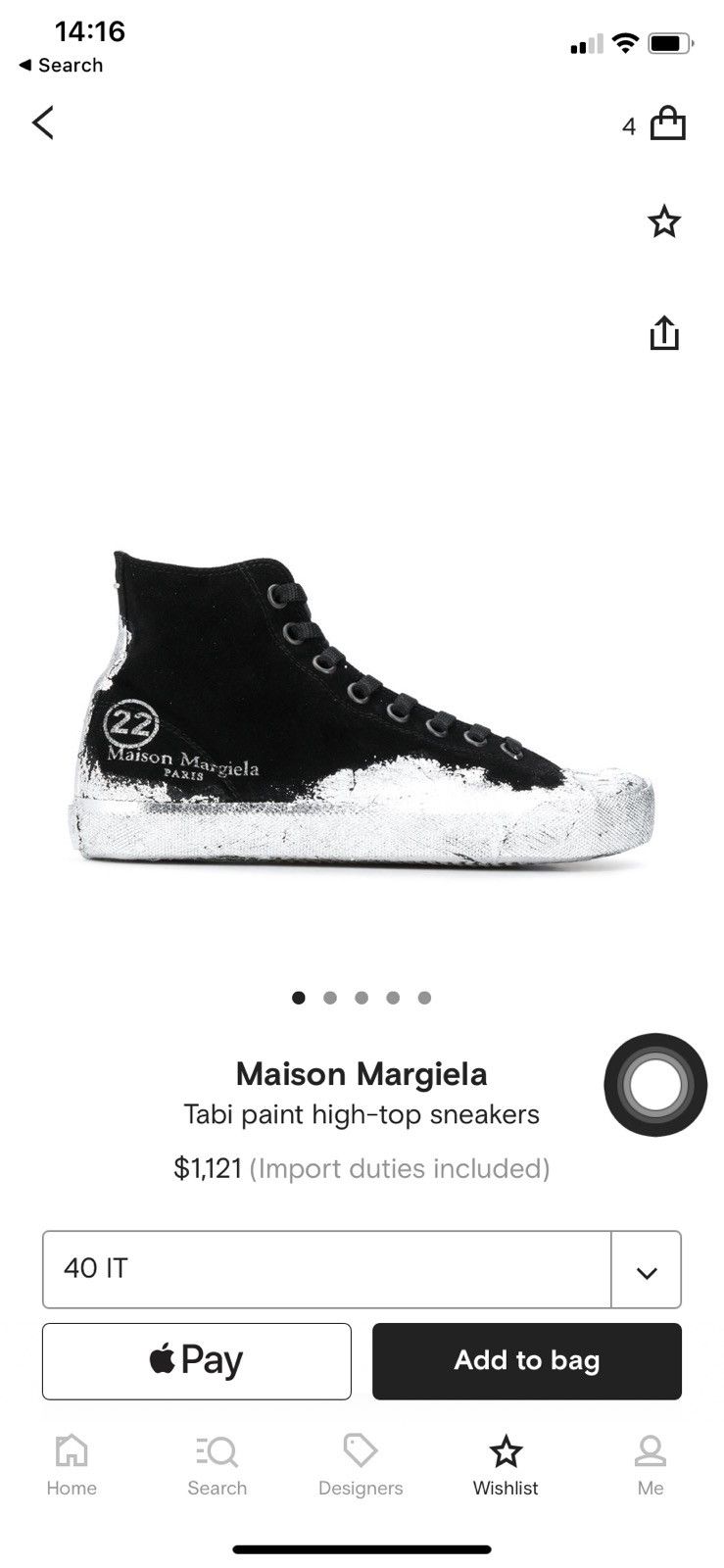
Task: Open the Wishlist tab
Action: [506, 1466]
